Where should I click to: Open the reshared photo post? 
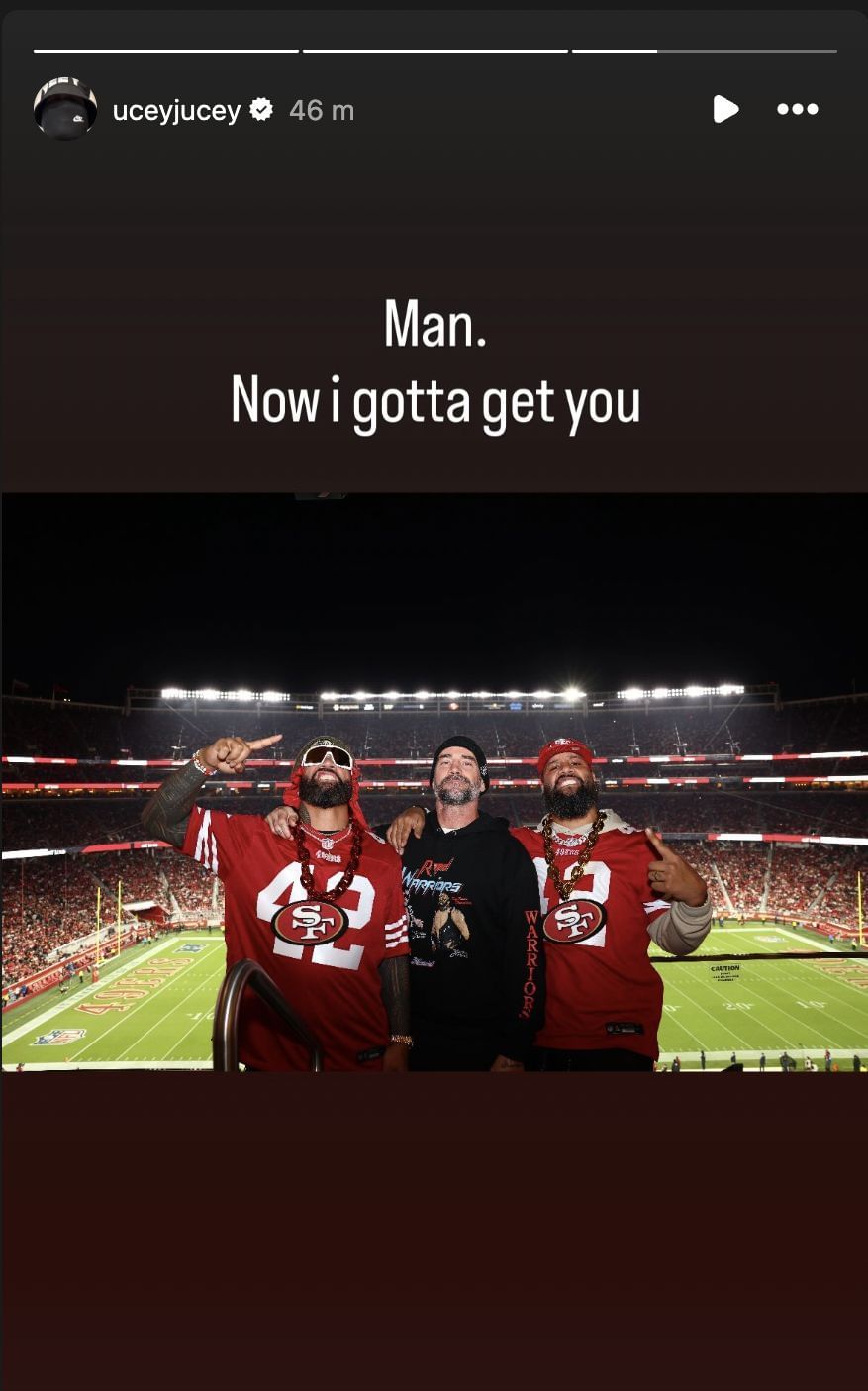pos(434,782)
